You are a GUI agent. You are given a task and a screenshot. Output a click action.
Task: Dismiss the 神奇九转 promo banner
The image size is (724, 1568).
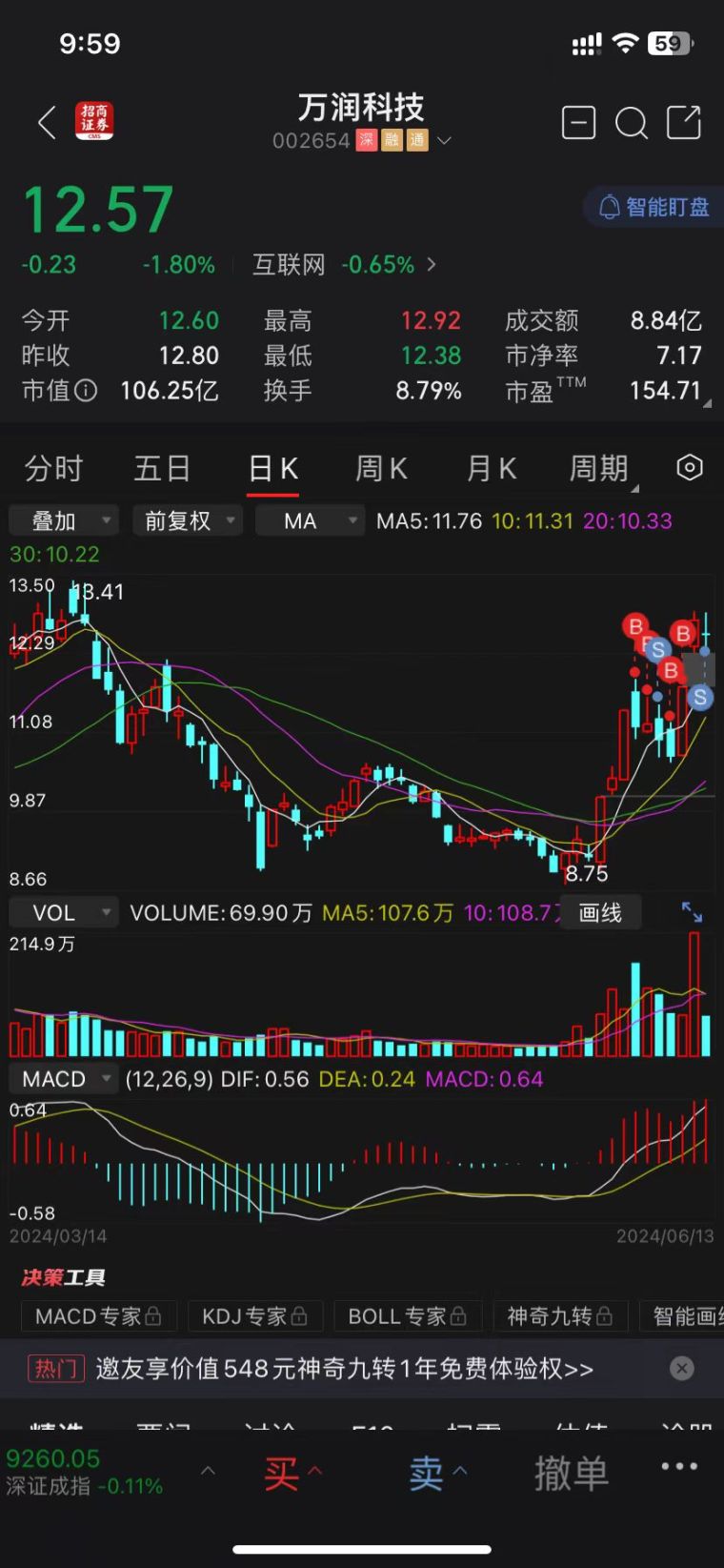click(682, 1369)
